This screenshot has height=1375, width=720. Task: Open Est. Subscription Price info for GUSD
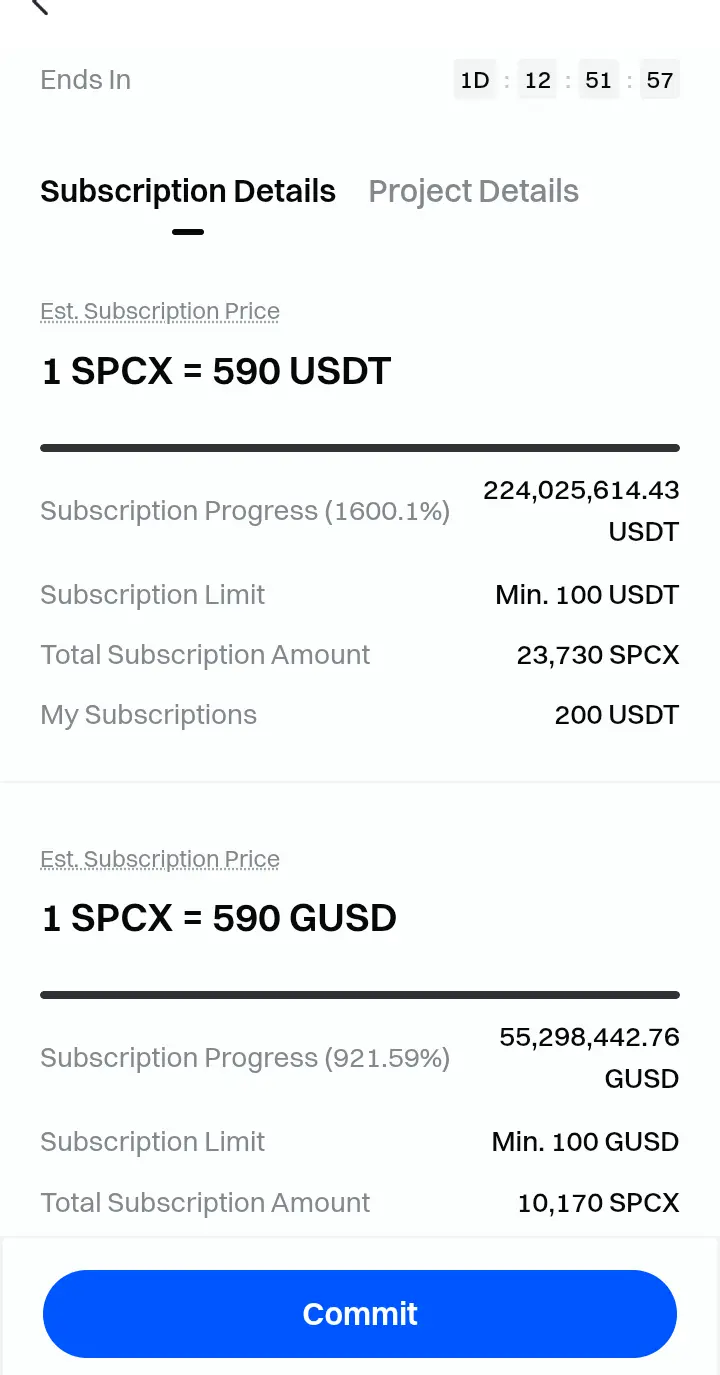160,859
